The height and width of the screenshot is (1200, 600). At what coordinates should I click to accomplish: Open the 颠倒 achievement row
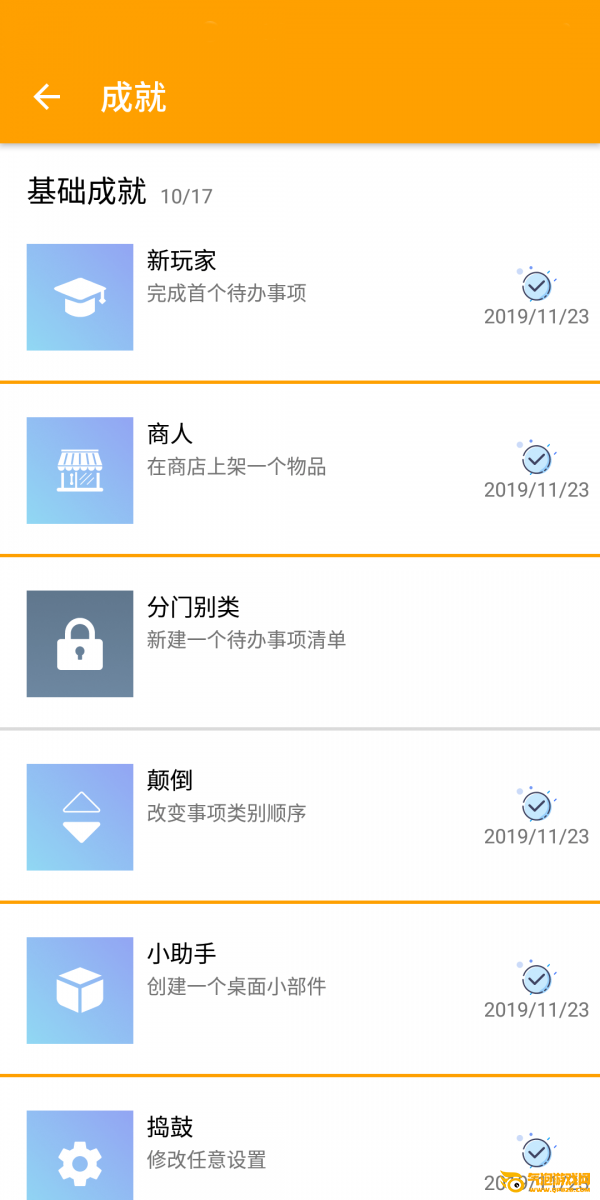point(300,816)
